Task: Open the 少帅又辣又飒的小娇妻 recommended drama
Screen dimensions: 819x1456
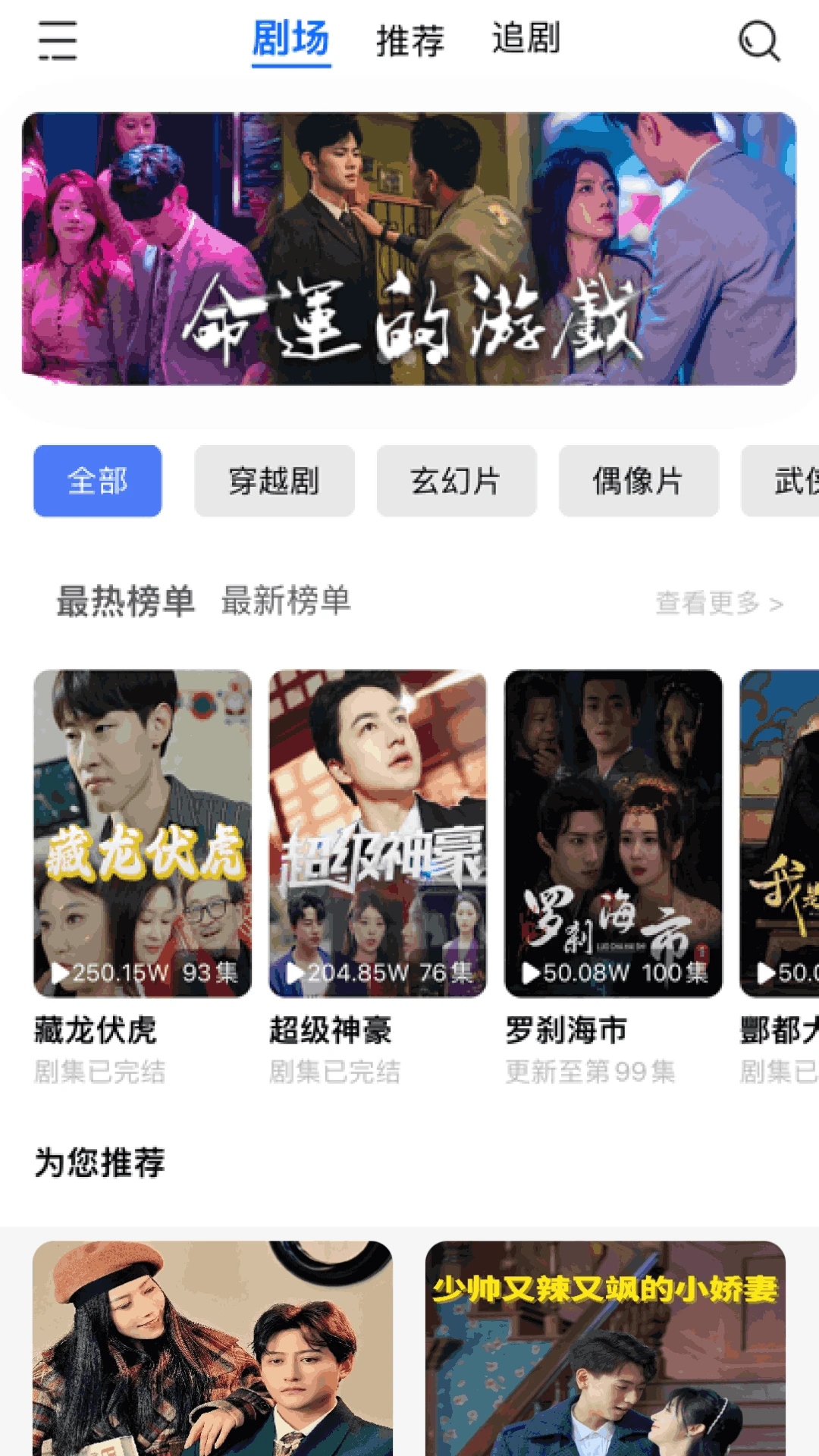Action: (607, 1365)
